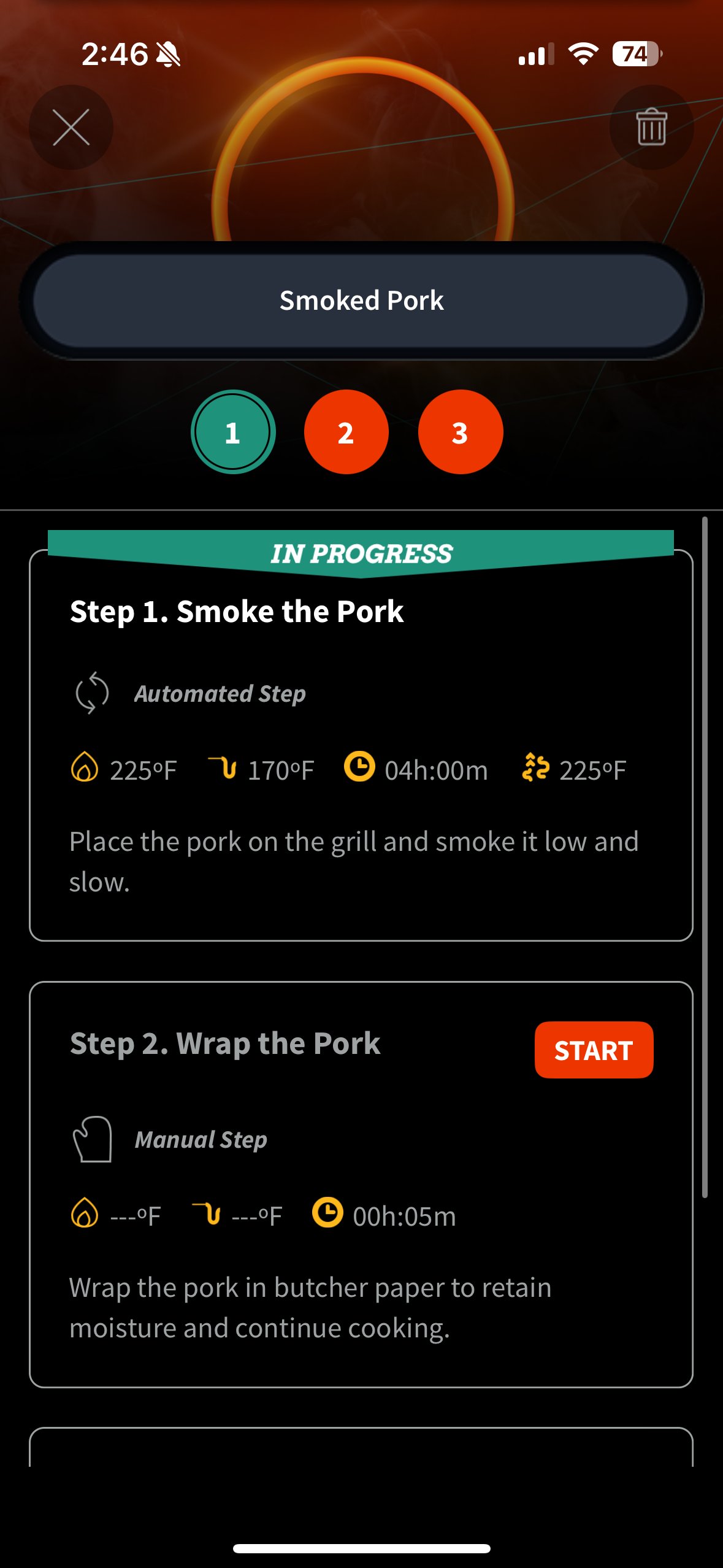Image resolution: width=723 pixels, height=1568 pixels.
Task: Jump to step 2 indicator
Action: pos(346,432)
